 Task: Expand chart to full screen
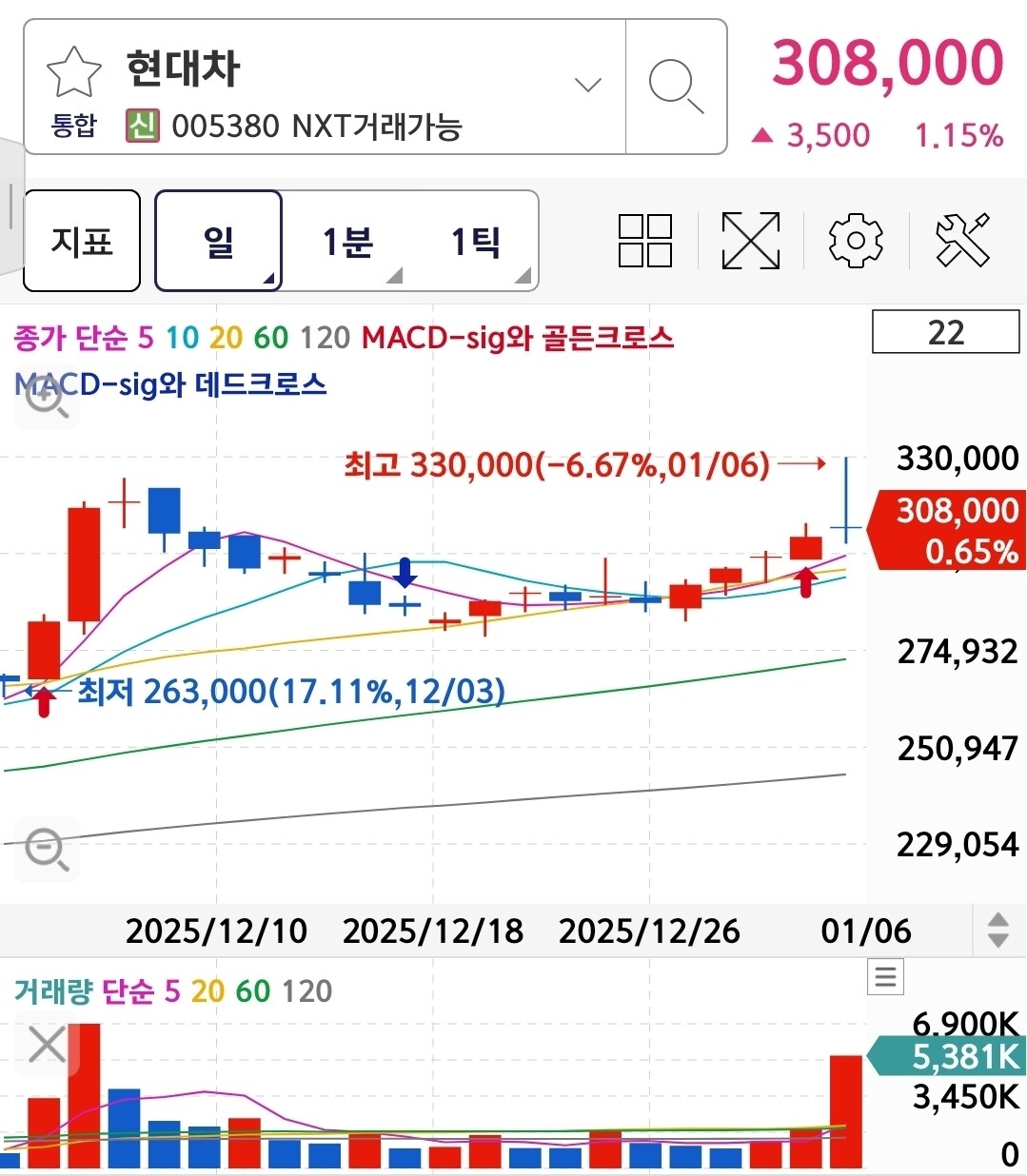(750, 241)
